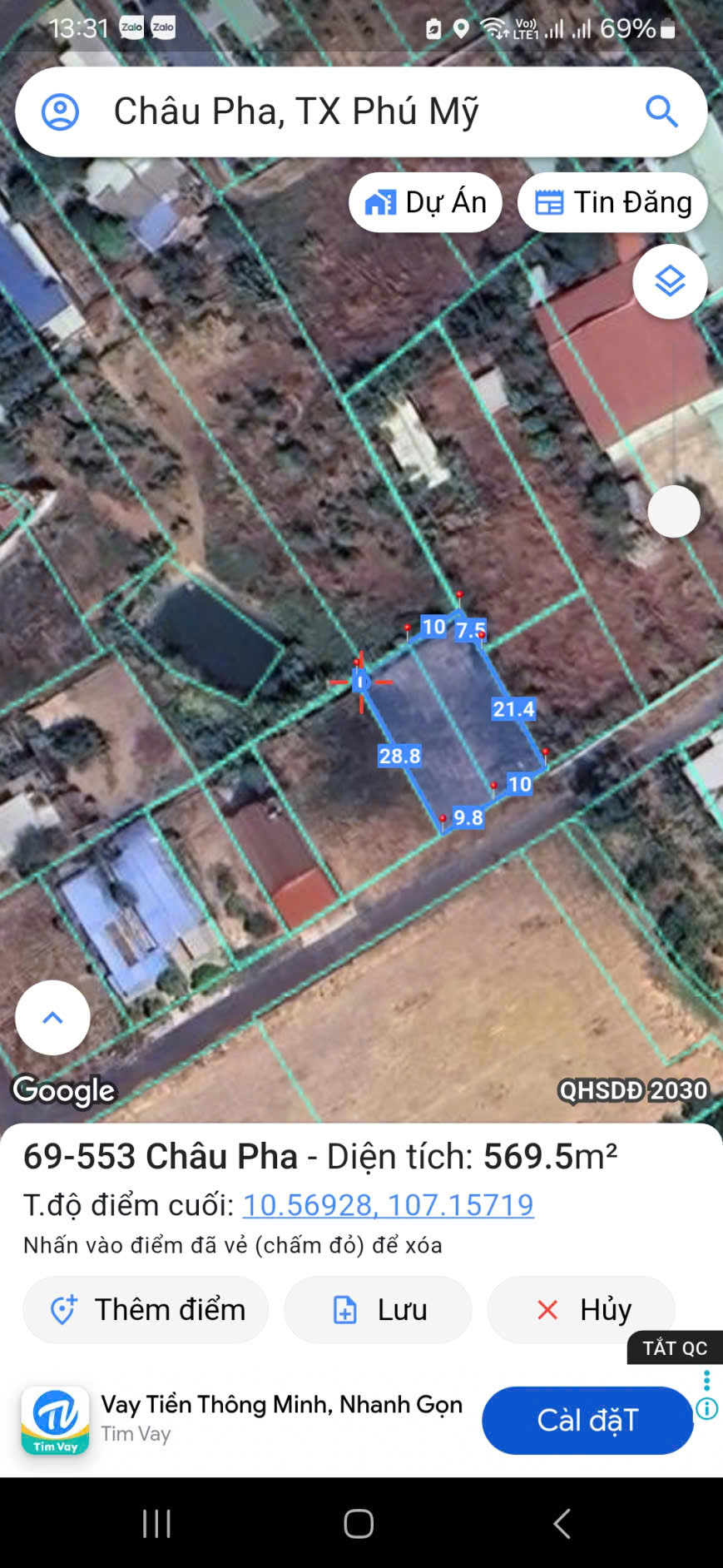Open the account profile icon
The height and width of the screenshot is (1568, 723).
(60, 112)
